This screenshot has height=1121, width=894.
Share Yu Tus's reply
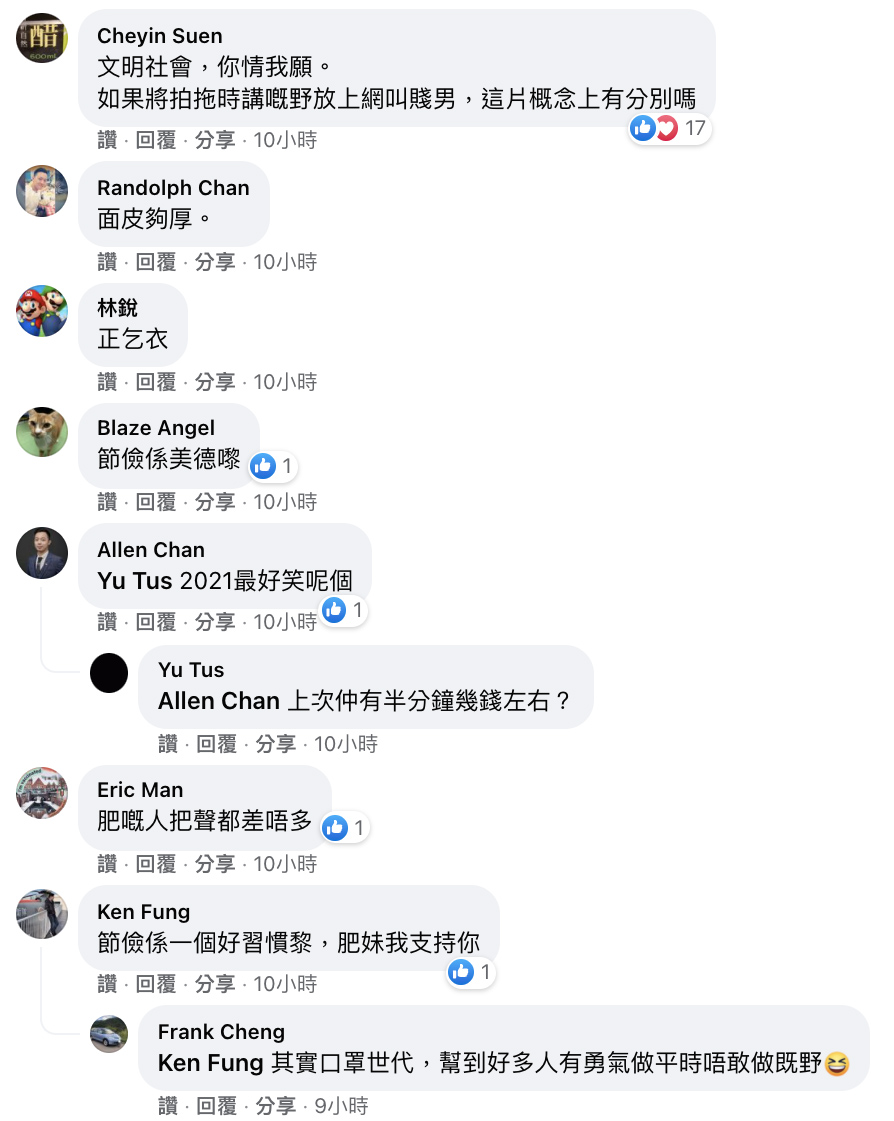(x=276, y=744)
